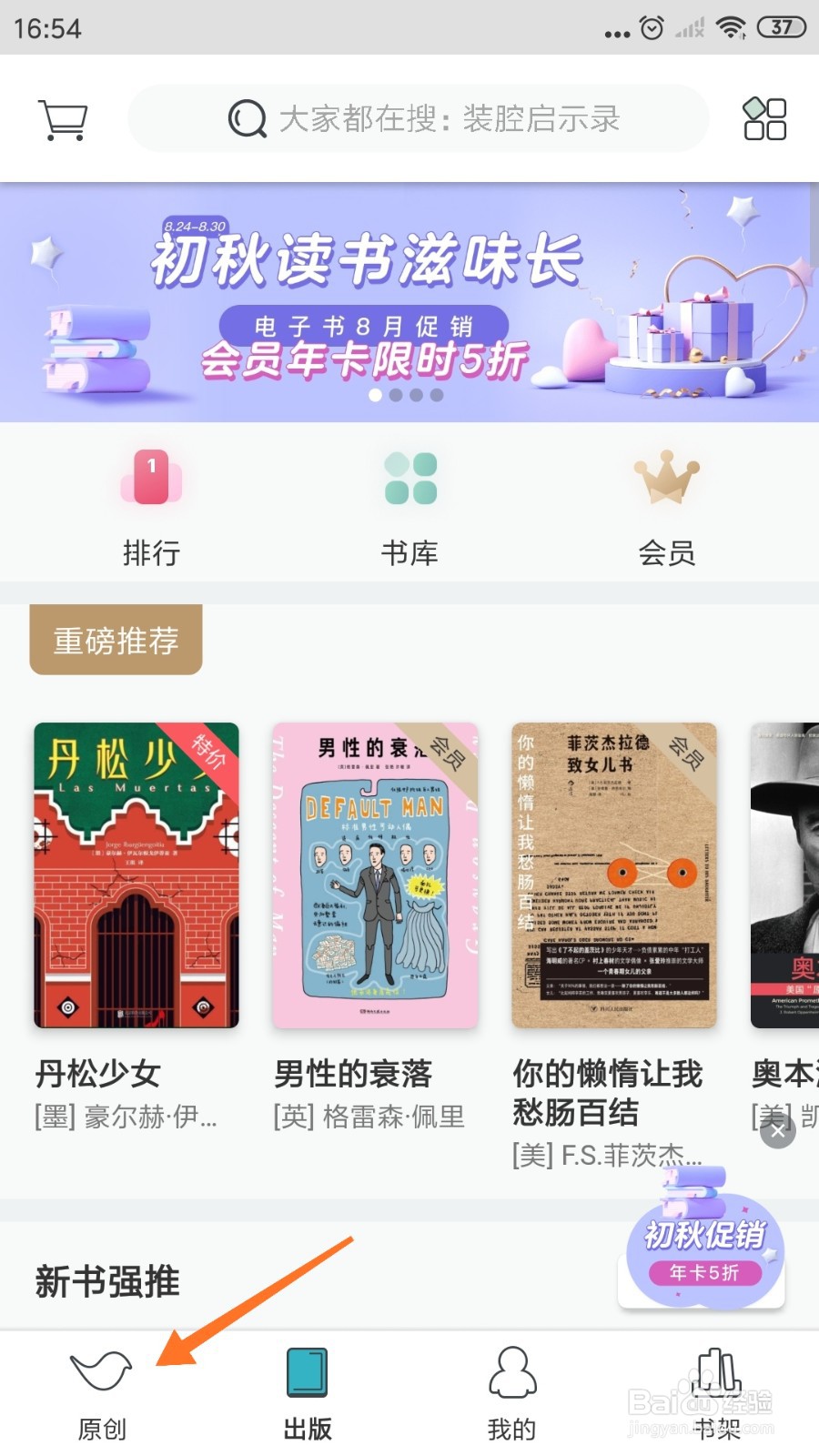Tap the search magnifier icon
This screenshot has width=819, height=1456.
point(245,118)
